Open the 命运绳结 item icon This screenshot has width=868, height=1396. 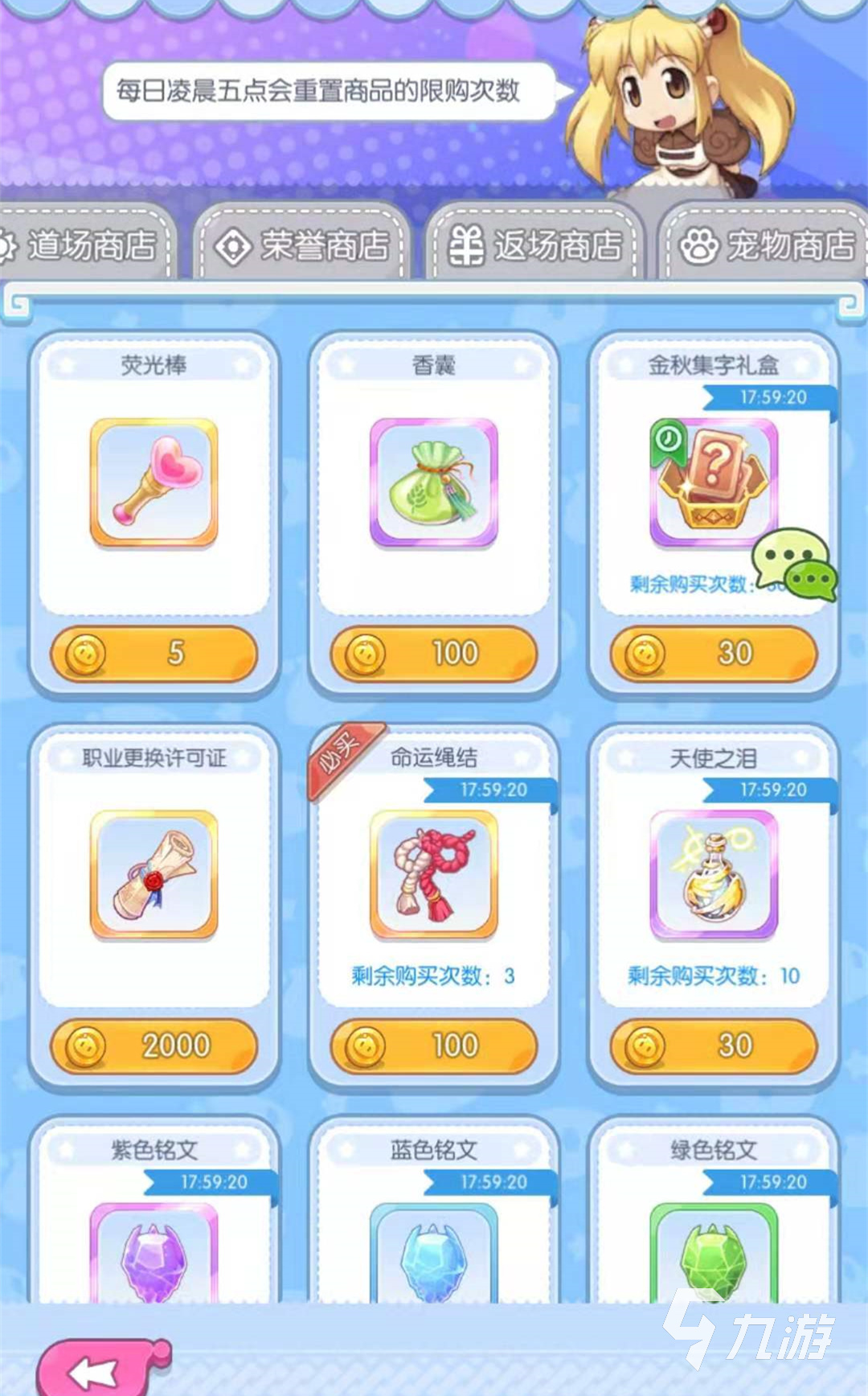434,875
